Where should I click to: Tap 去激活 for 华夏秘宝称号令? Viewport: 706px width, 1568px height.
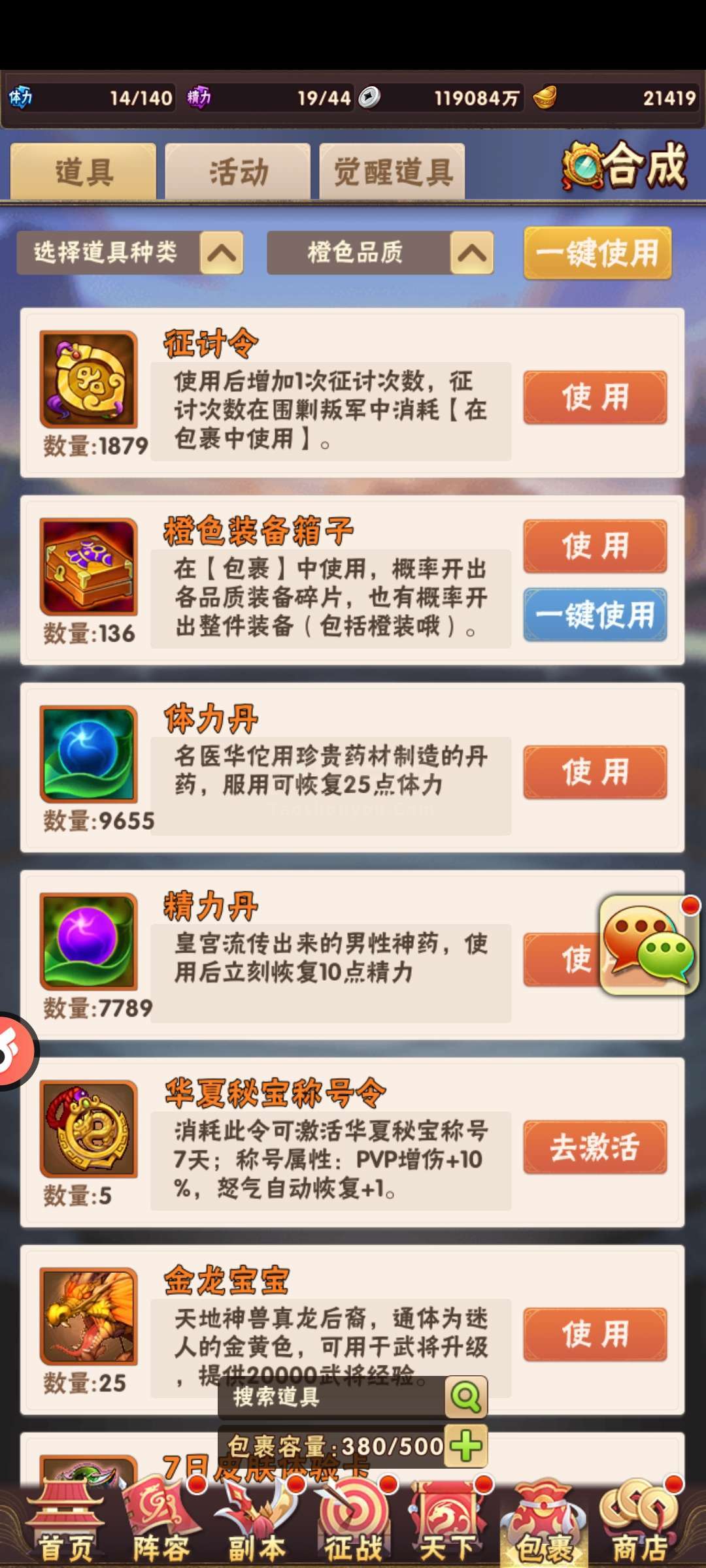tap(595, 1147)
